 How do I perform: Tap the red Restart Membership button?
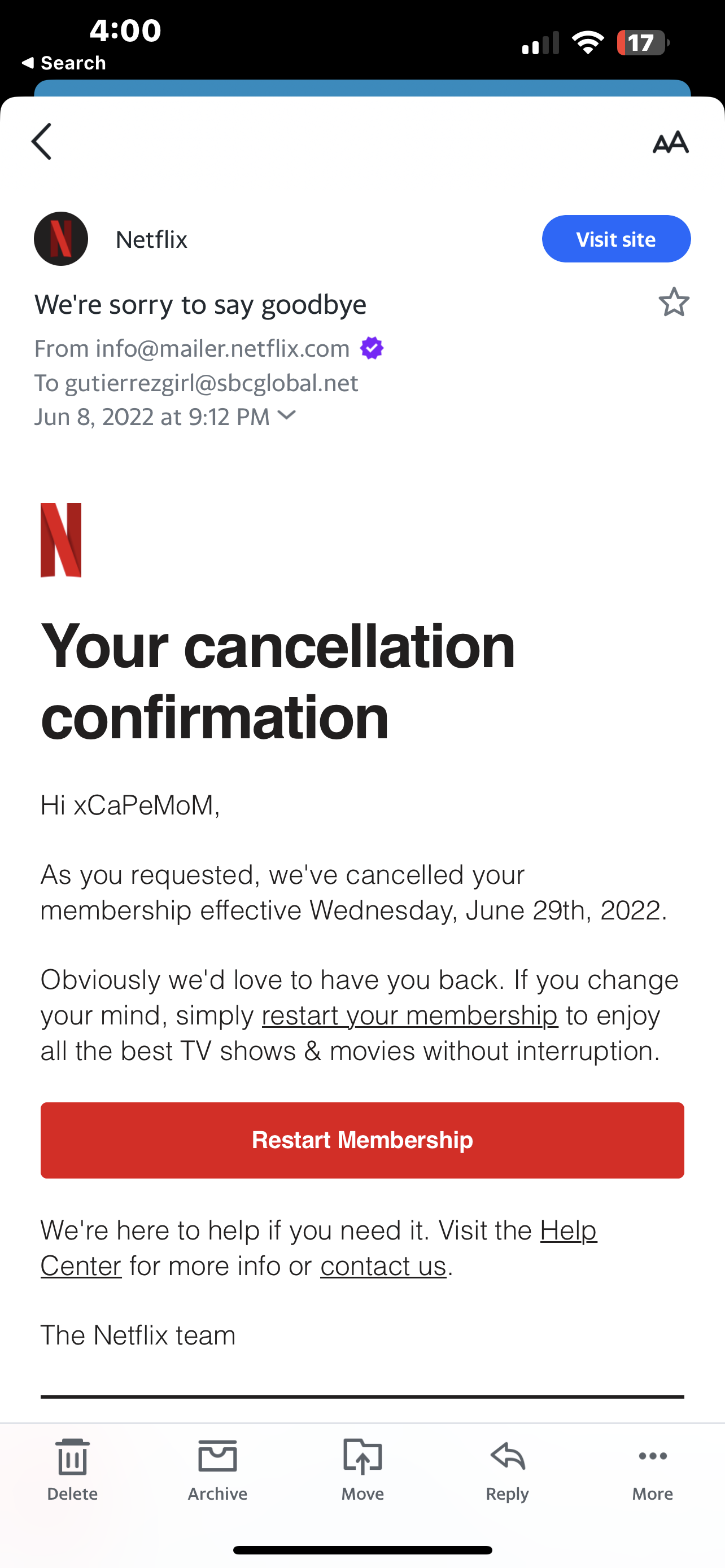coord(362,1140)
